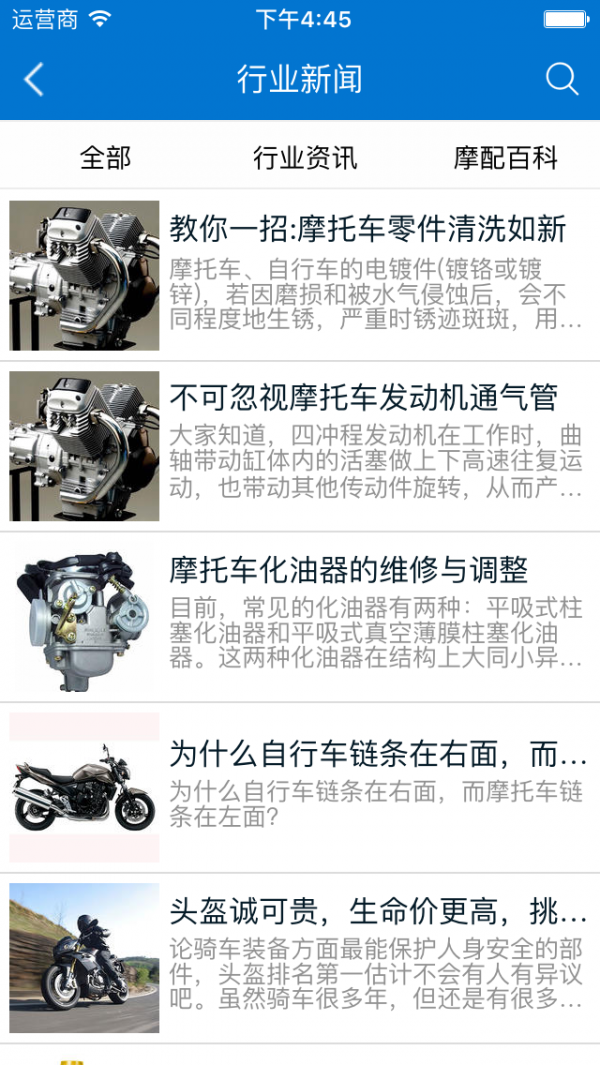Open article 教你一招:摩托车零件清洗如新
The width and height of the screenshot is (600, 1065).
click(368, 229)
